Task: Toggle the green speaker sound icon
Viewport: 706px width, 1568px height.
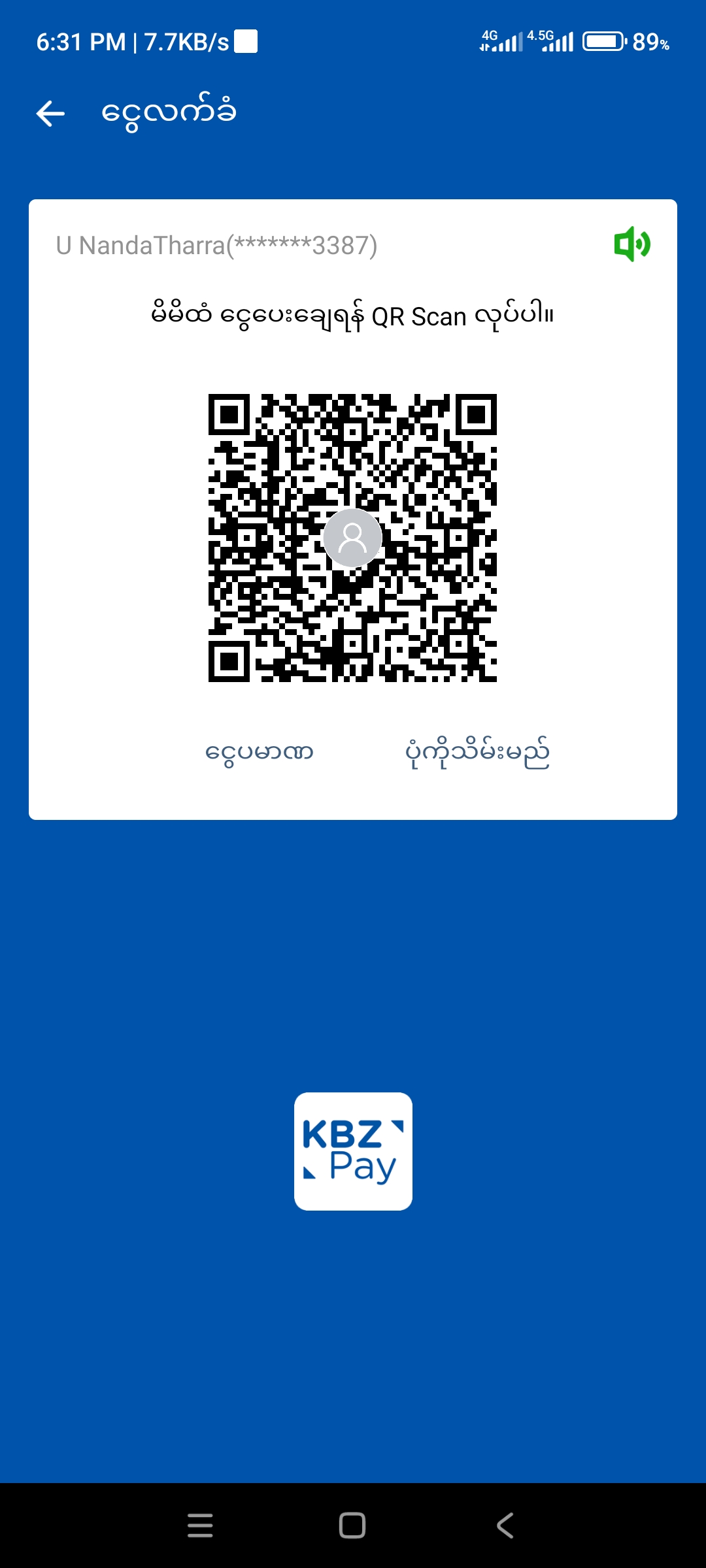Action: (631, 244)
